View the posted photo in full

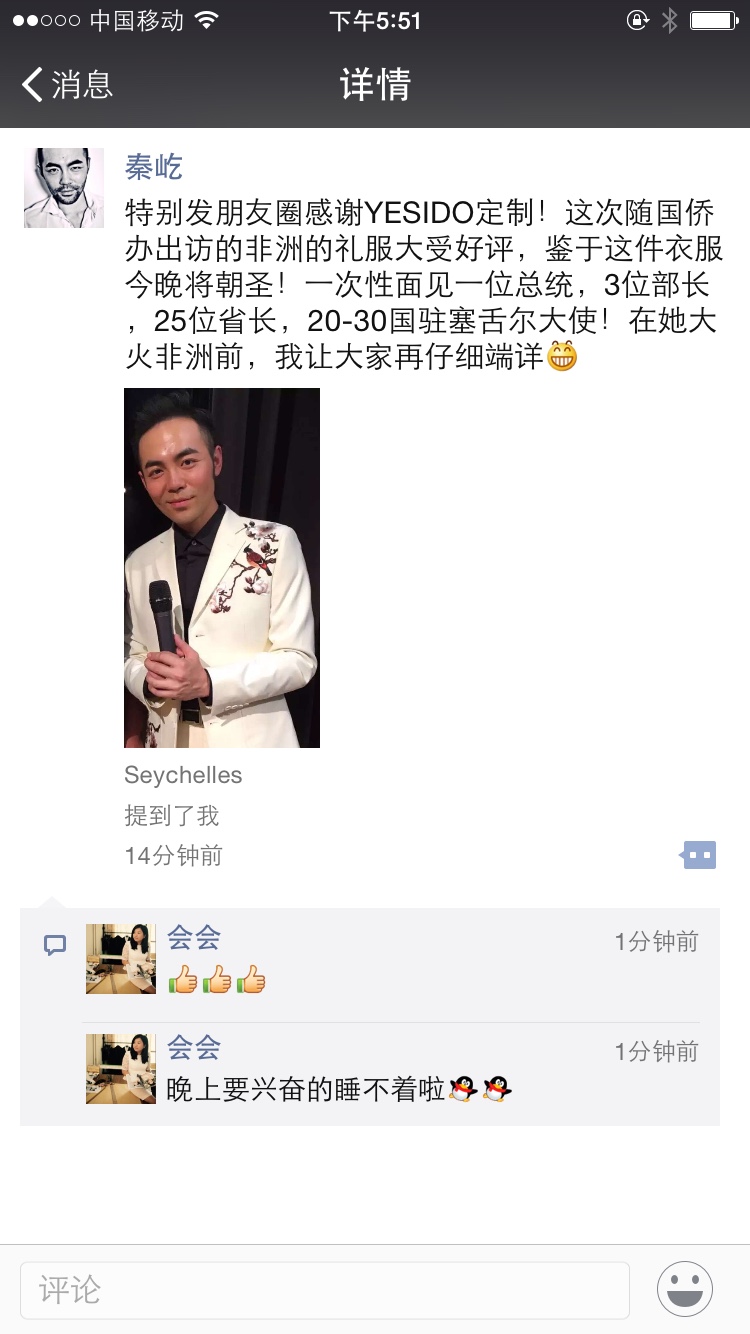222,568
